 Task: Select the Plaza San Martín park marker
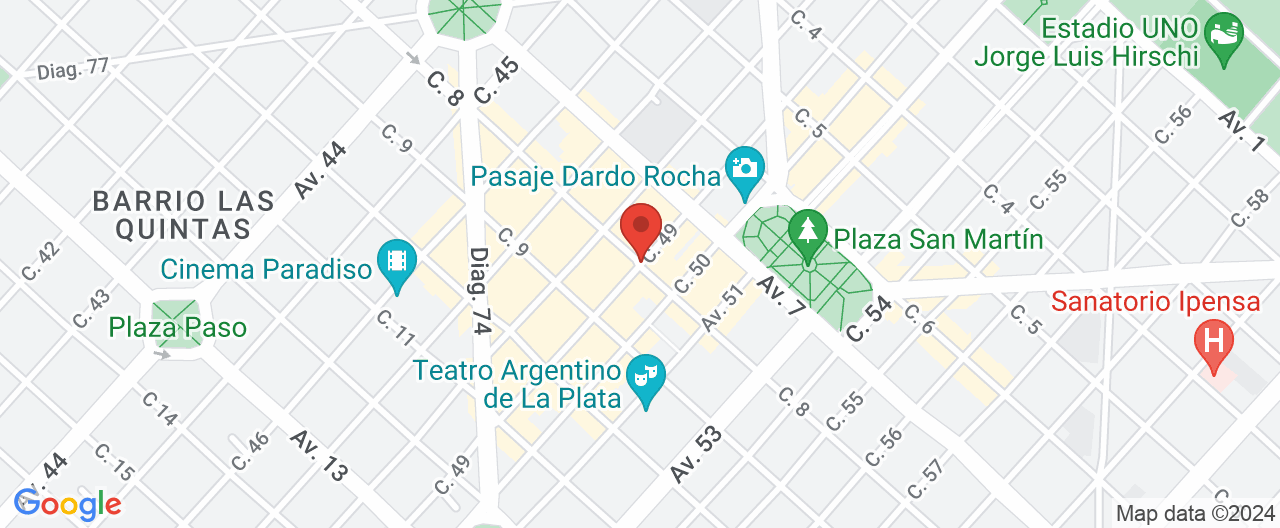coord(807,231)
